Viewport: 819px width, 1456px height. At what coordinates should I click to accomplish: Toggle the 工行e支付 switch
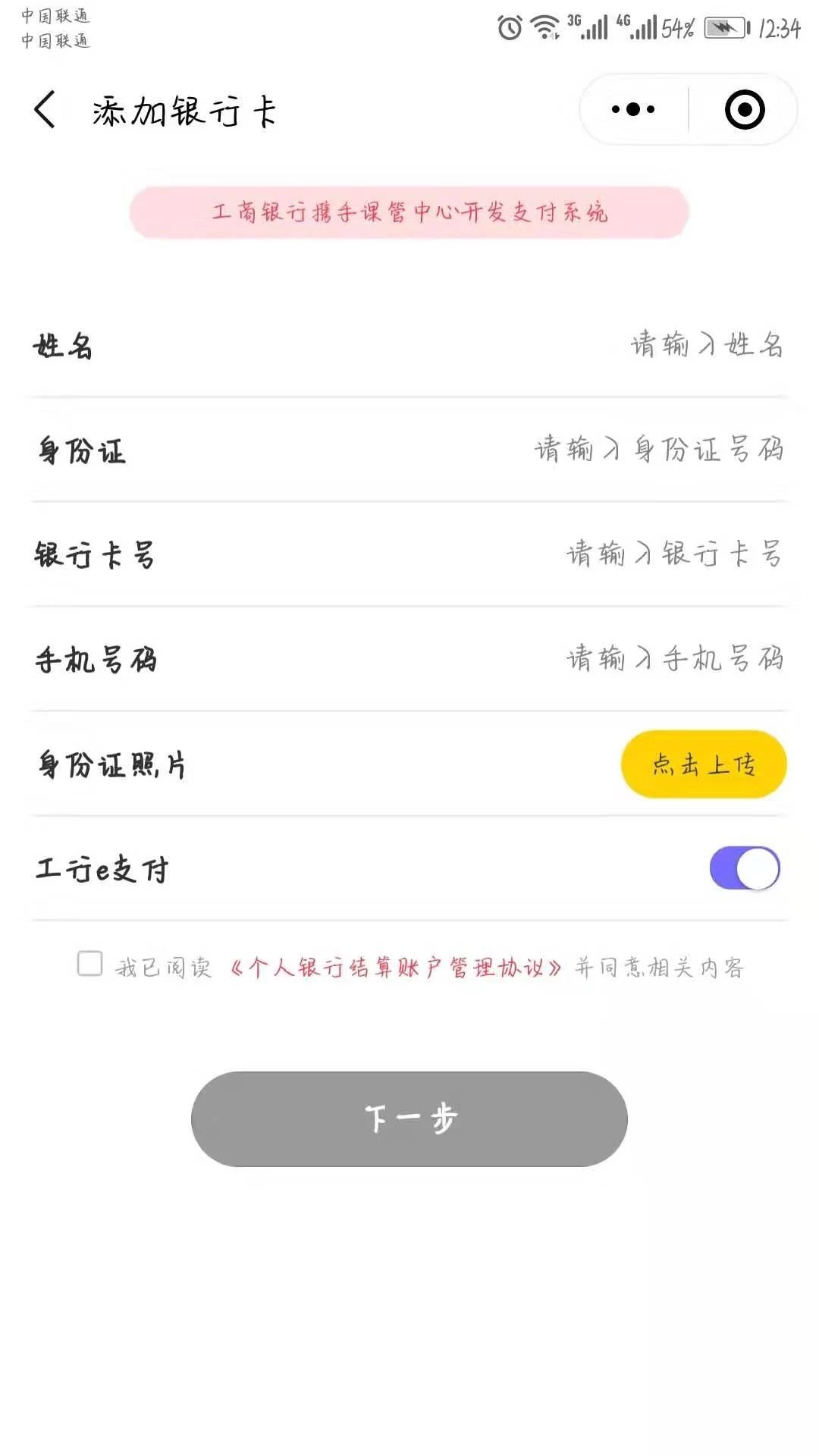pyautogui.click(x=745, y=868)
